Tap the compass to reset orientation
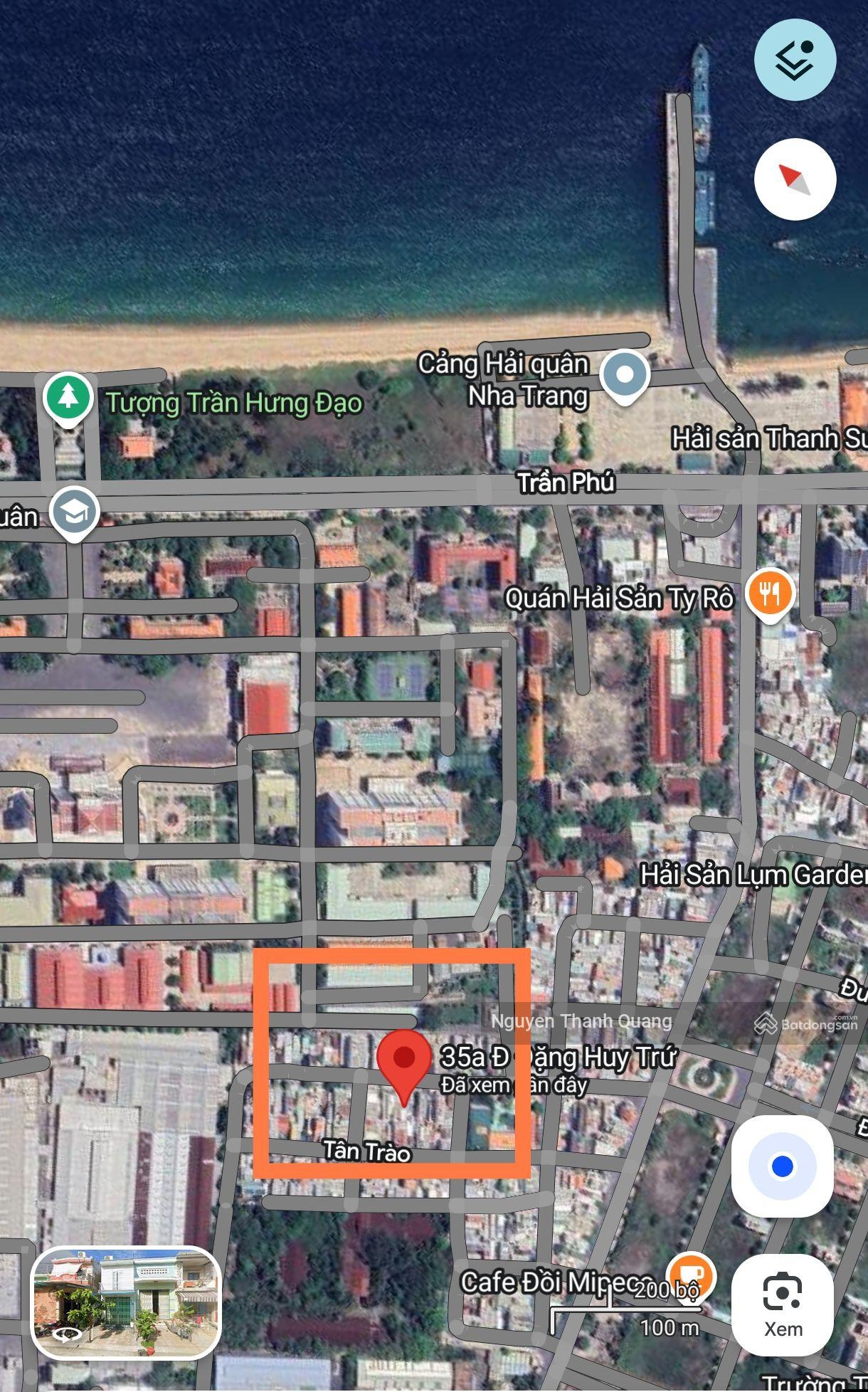 tap(795, 179)
